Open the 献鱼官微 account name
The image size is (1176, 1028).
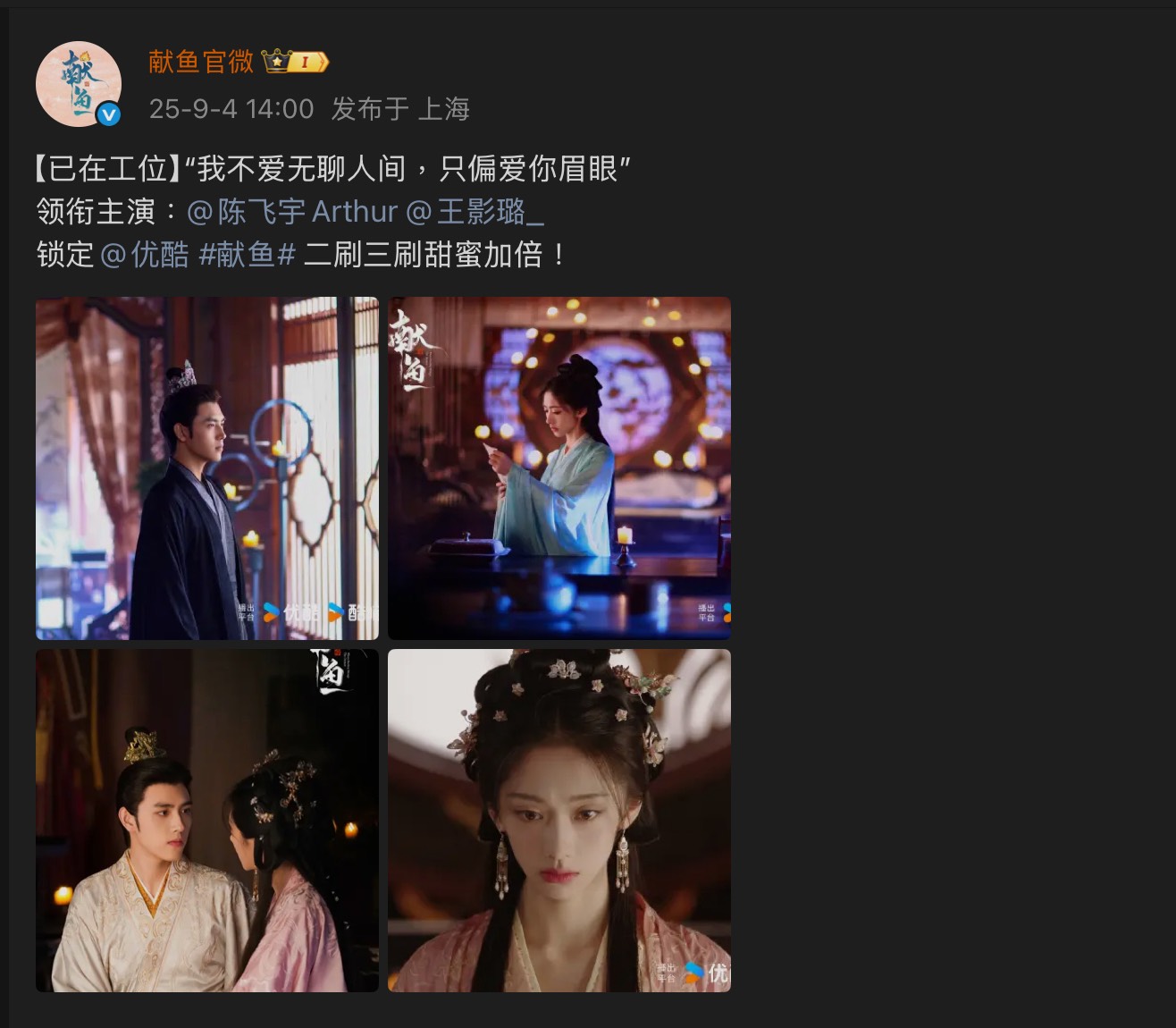coord(201,61)
